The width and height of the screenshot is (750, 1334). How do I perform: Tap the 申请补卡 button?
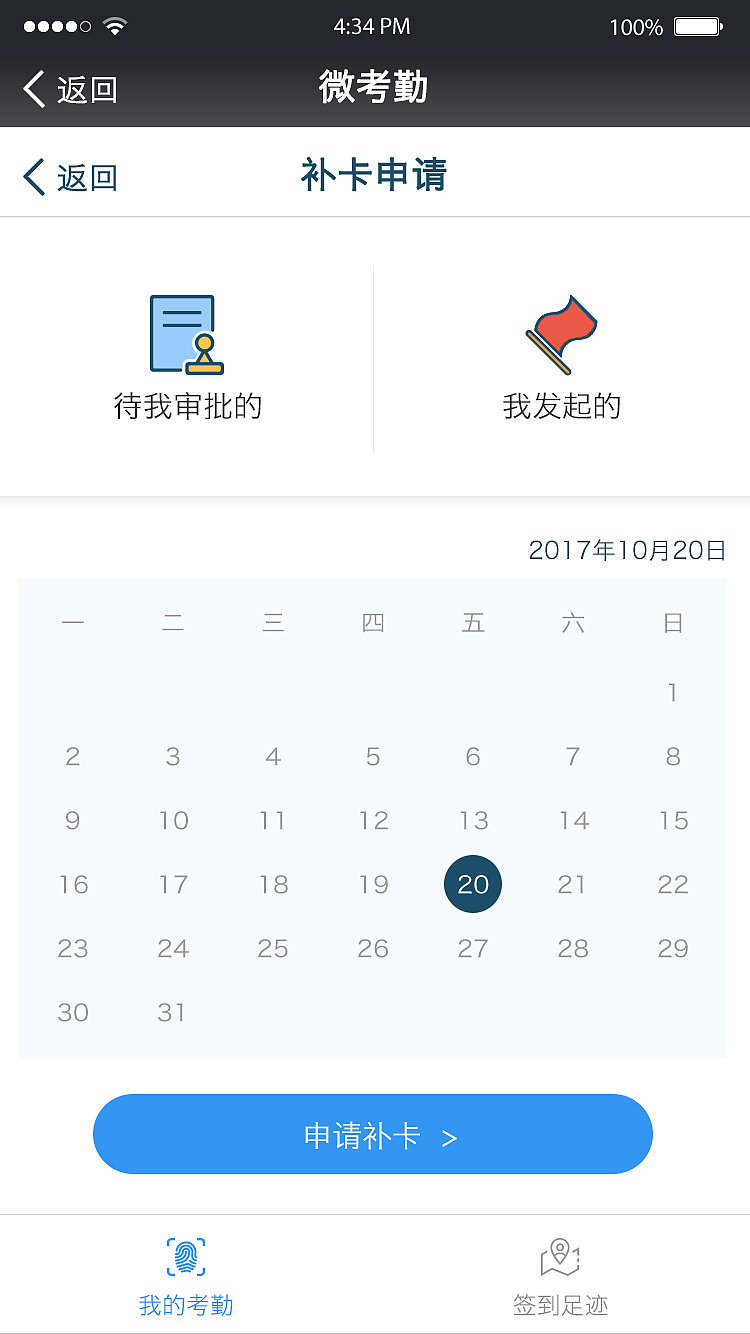[373, 1134]
